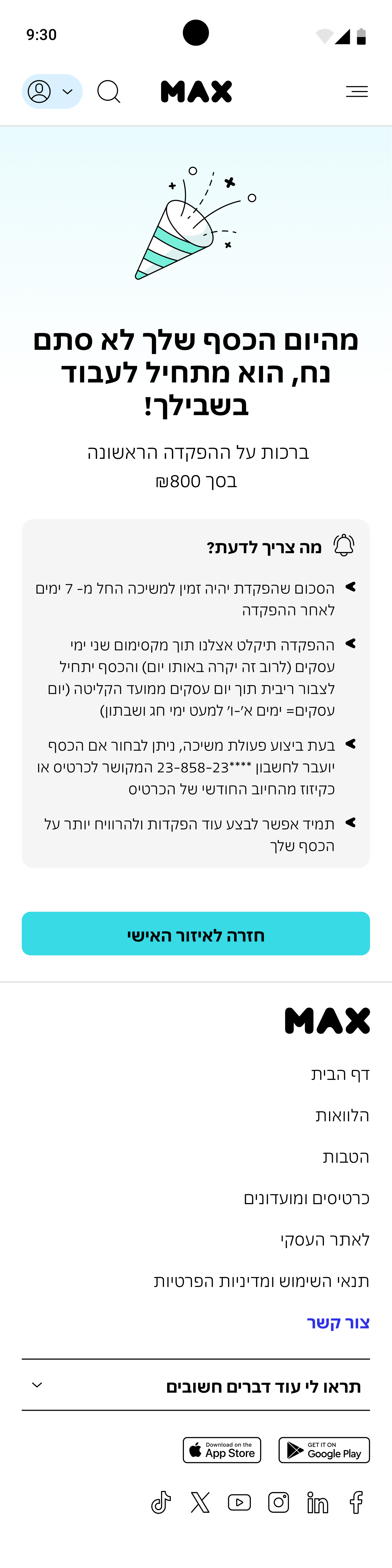Image resolution: width=392 pixels, height=1568 pixels.
Task: Tap חזרה לאיזור האישי button
Action: tap(196, 933)
